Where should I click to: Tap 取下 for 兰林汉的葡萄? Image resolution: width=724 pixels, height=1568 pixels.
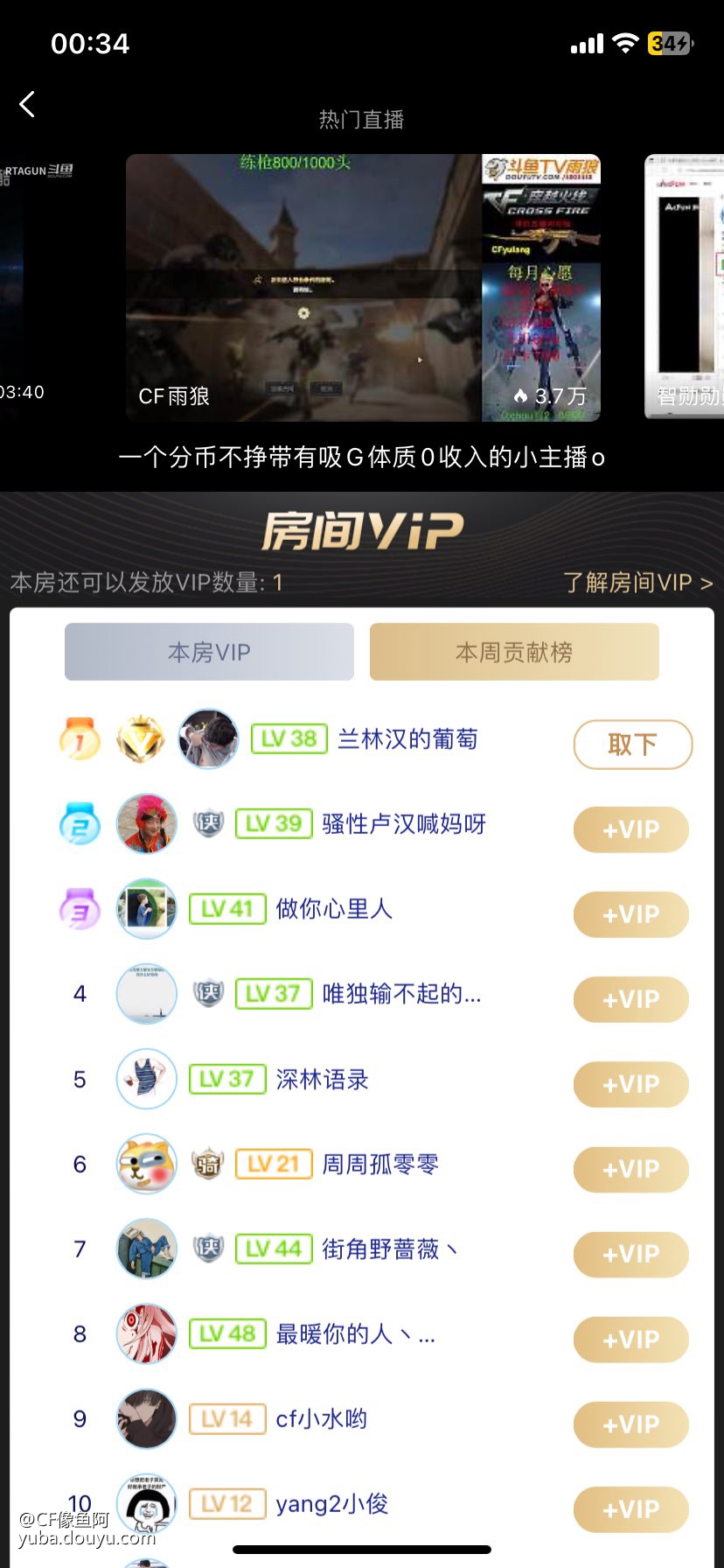click(632, 745)
